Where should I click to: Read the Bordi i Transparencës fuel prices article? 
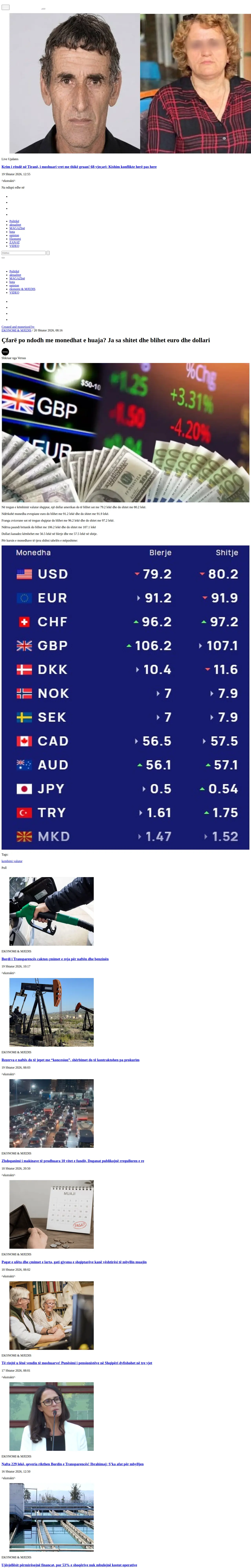click(x=55, y=959)
